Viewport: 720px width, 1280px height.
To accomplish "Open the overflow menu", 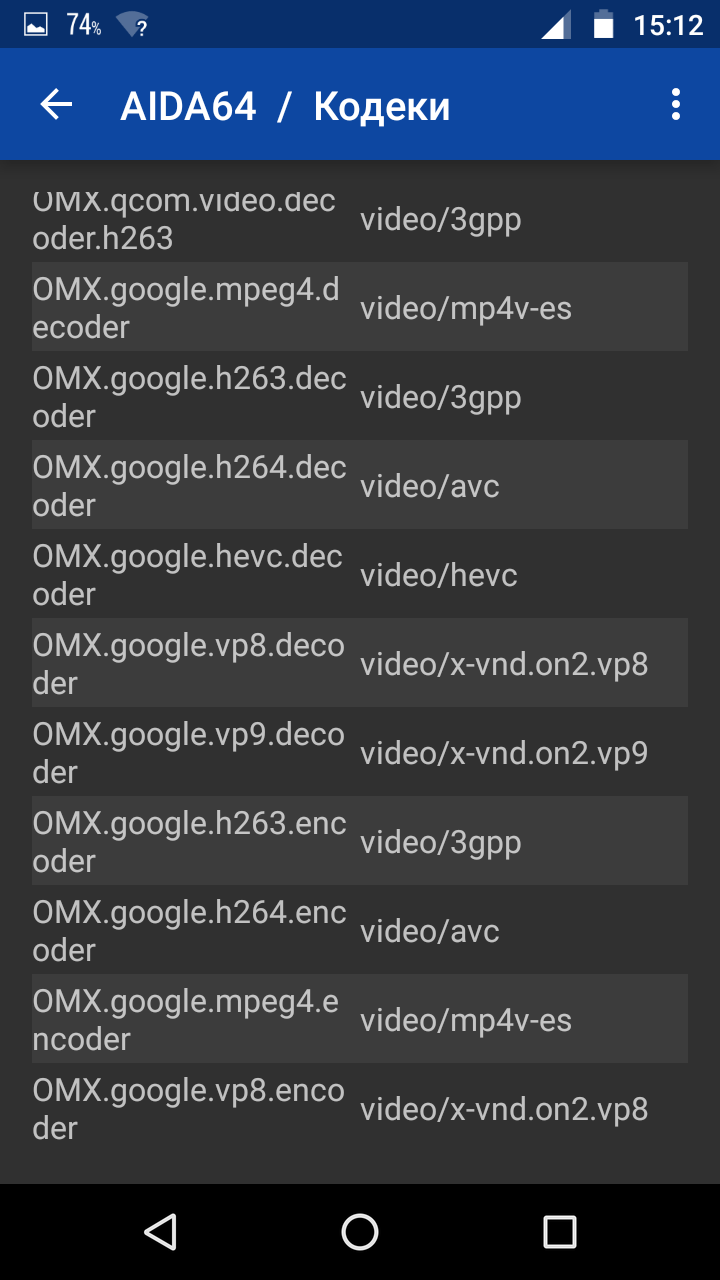I will [676, 105].
